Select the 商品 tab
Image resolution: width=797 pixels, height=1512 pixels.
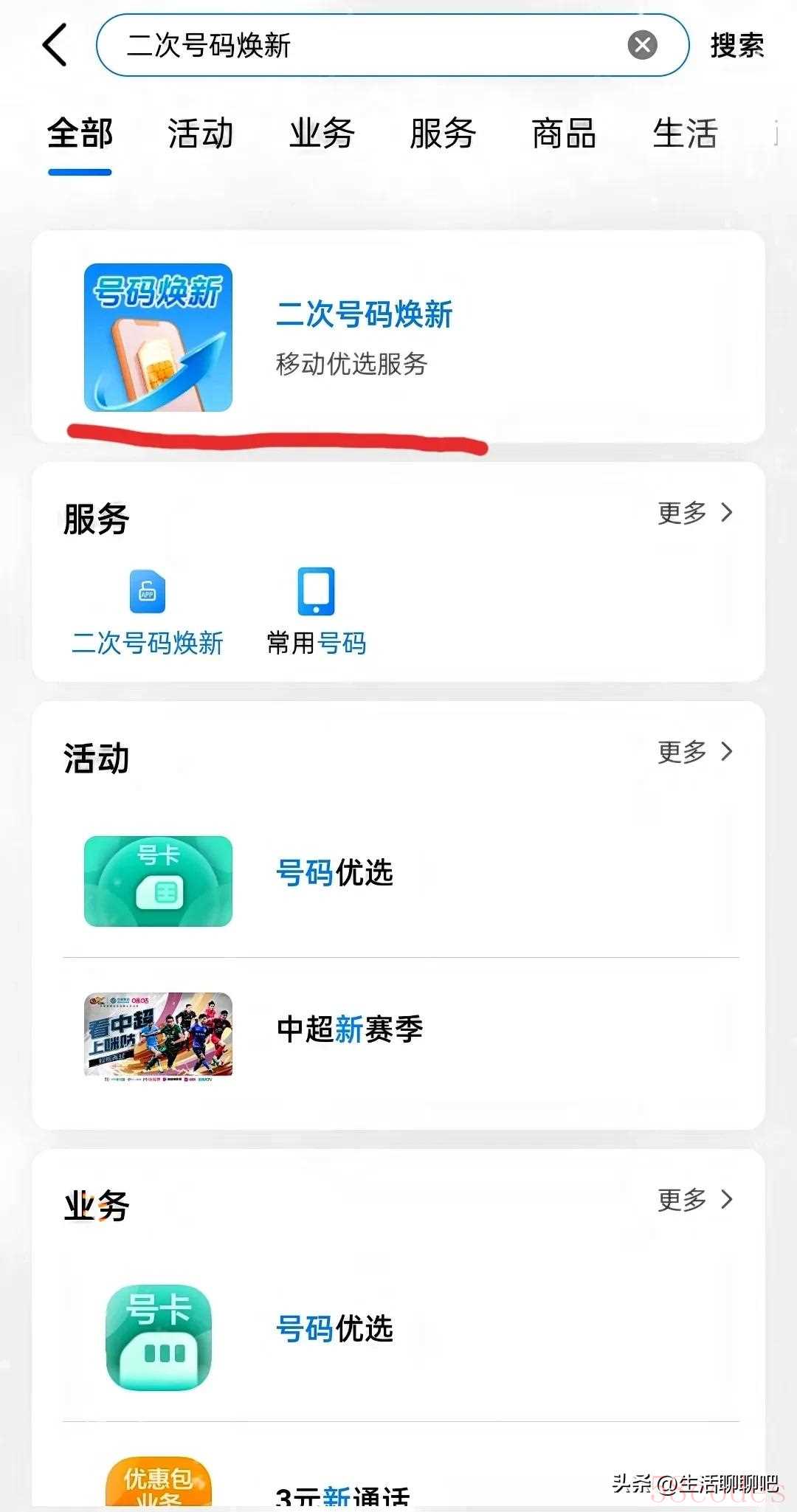pyautogui.click(x=564, y=134)
